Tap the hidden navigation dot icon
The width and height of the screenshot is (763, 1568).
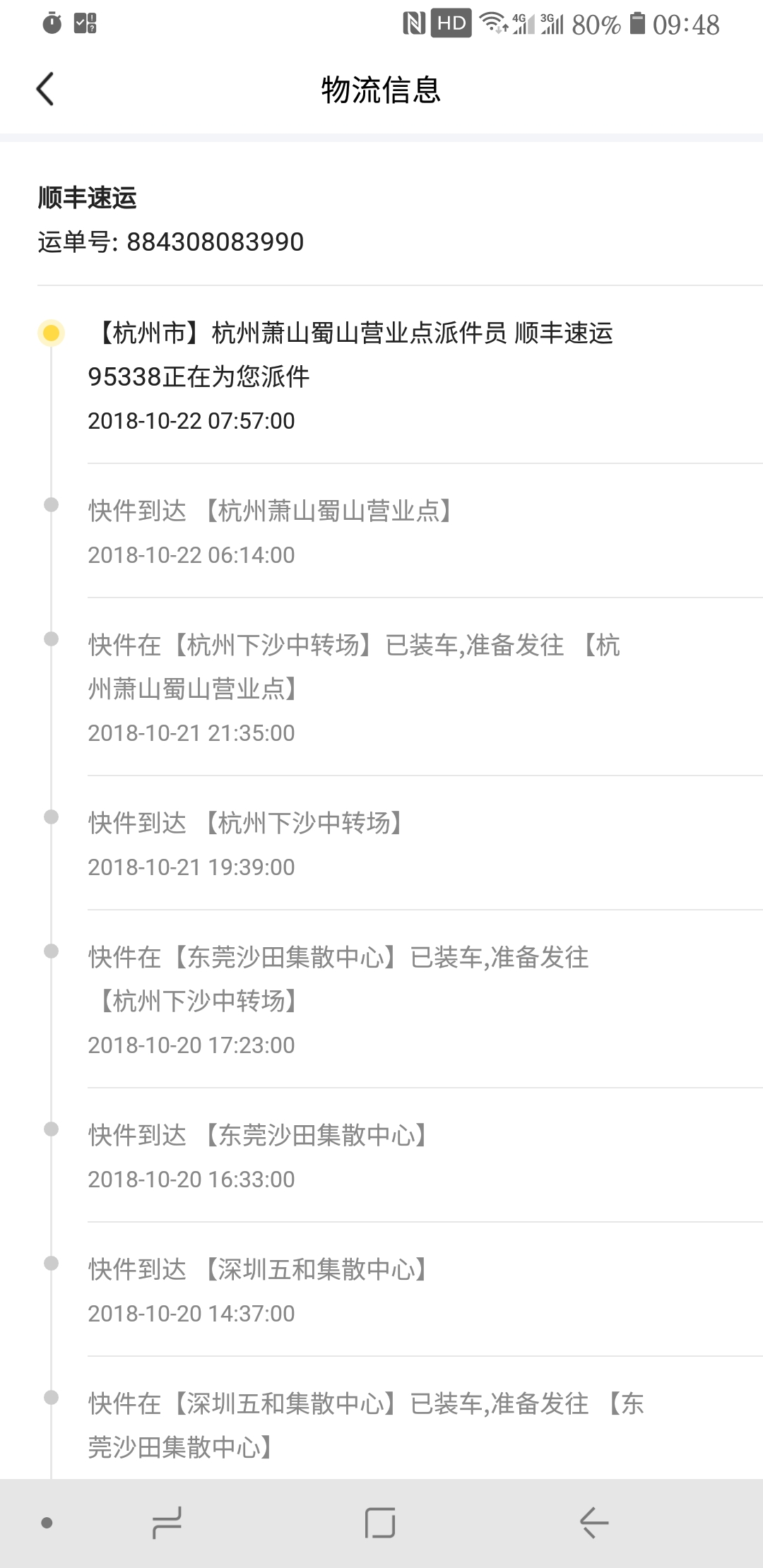point(47,1524)
